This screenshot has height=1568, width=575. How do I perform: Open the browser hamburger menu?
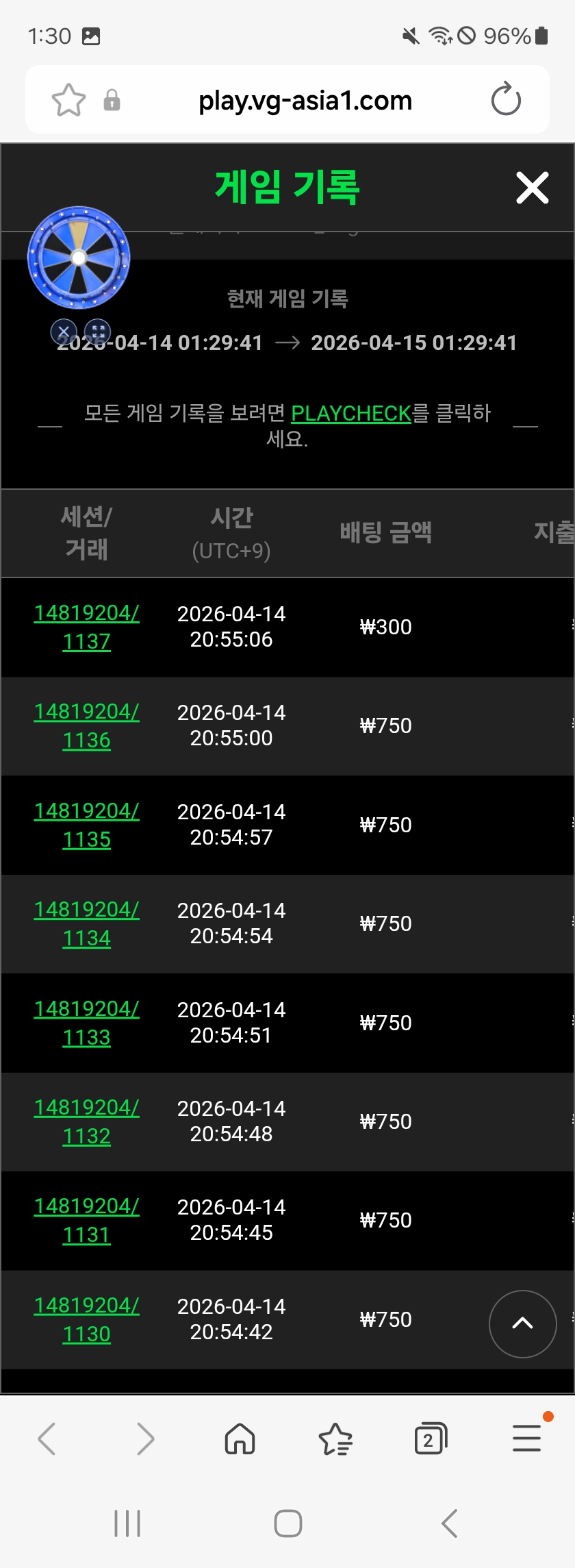pos(526,1438)
